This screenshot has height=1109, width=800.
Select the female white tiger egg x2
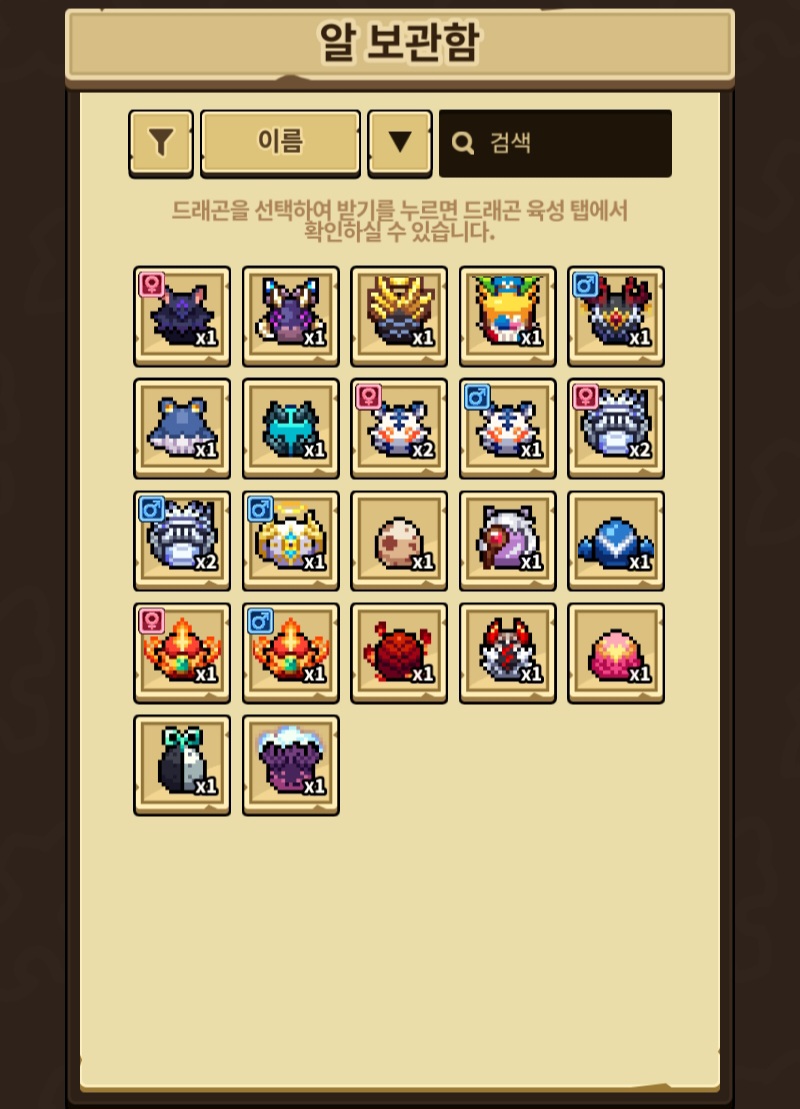pos(399,428)
